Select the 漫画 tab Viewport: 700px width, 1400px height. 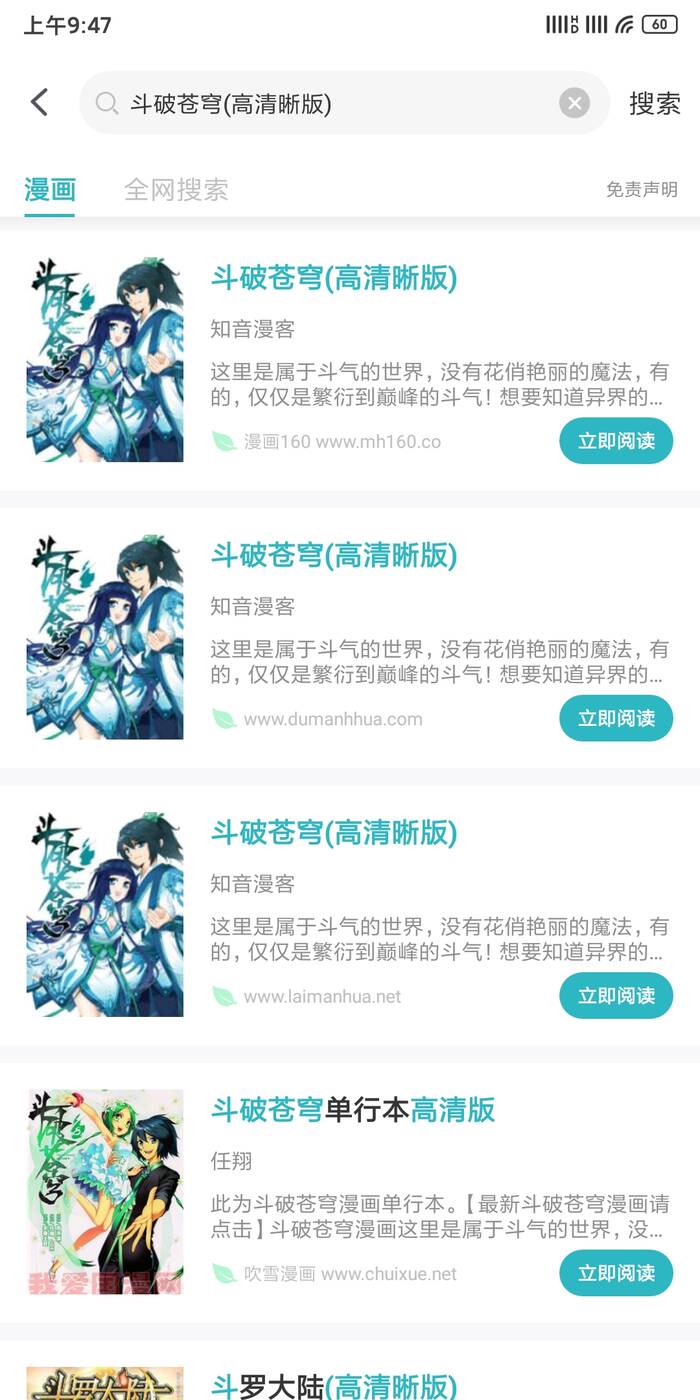coord(50,189)
